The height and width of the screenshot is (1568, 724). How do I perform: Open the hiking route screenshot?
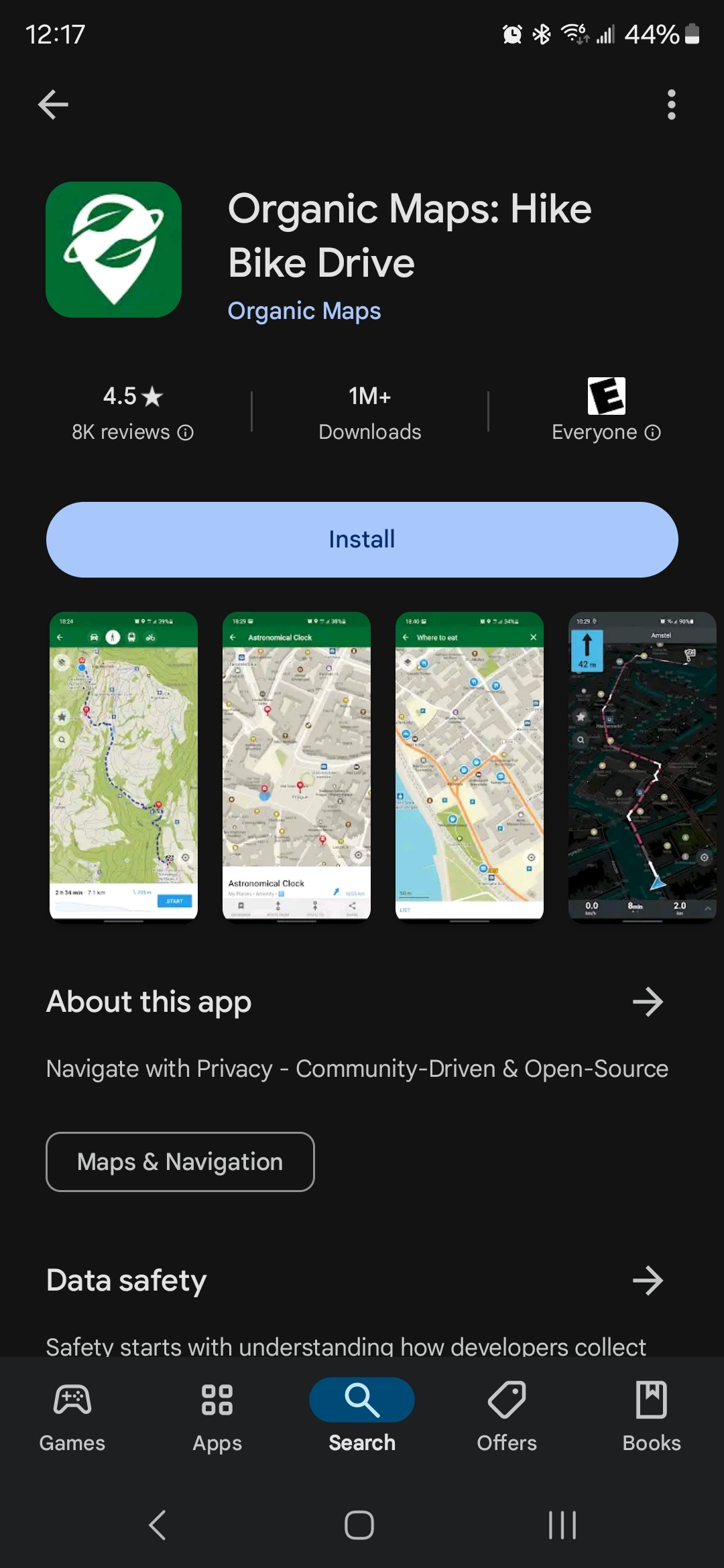click(123, 767)
